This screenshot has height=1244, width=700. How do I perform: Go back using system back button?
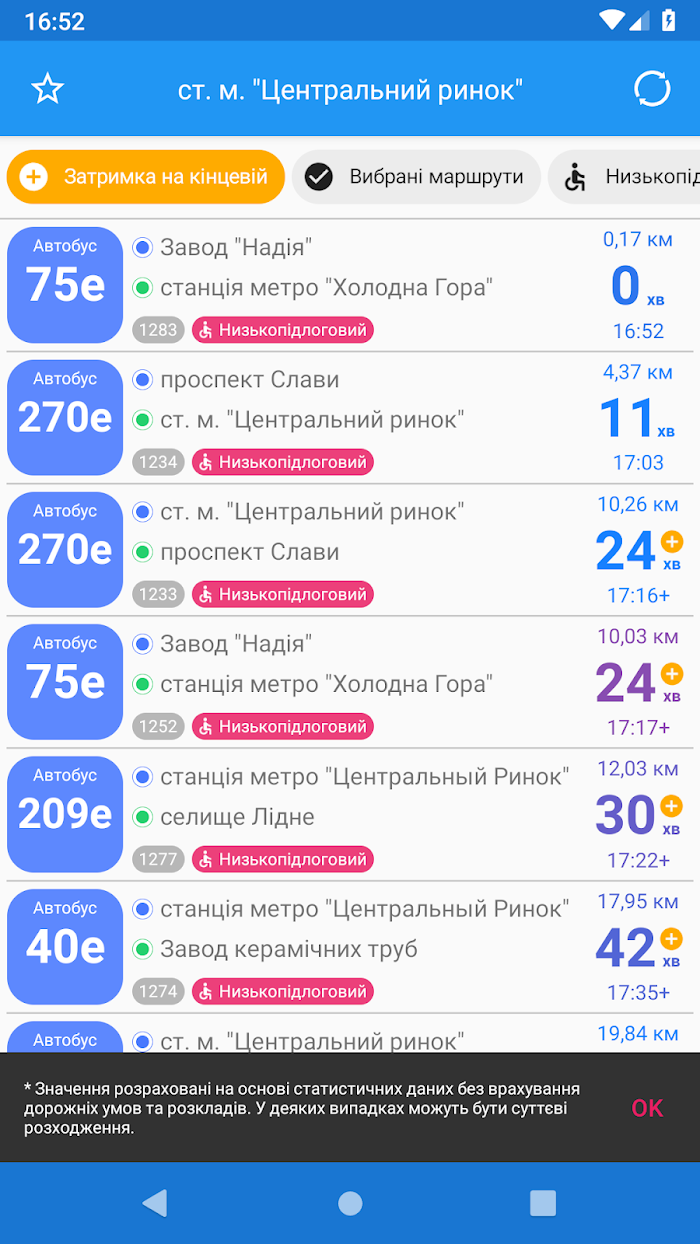(155, 1202)
